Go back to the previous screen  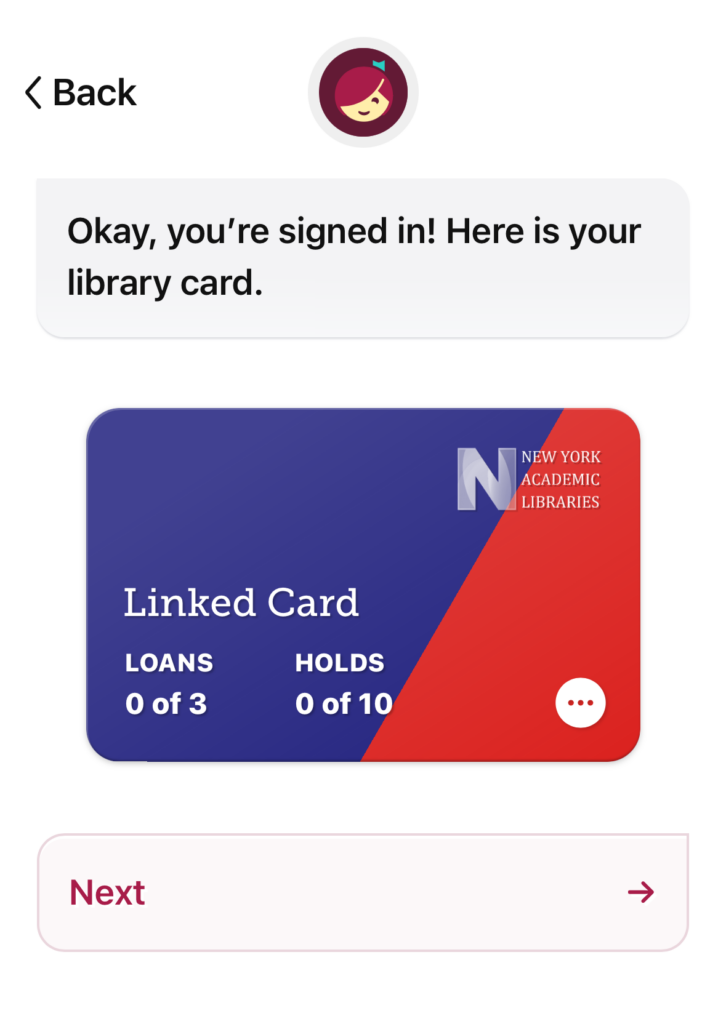click(80, 93)
